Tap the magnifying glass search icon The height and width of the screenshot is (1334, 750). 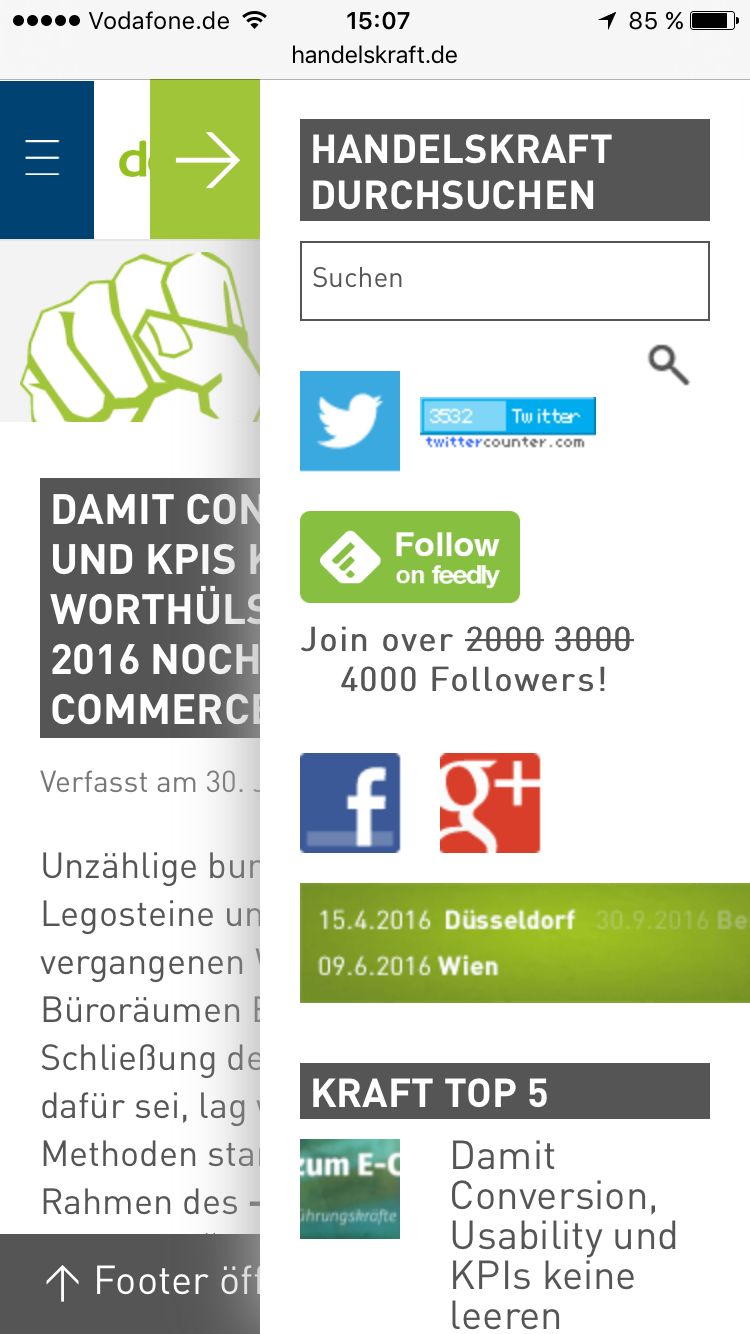pyautogui.click(x=668, y=365)
